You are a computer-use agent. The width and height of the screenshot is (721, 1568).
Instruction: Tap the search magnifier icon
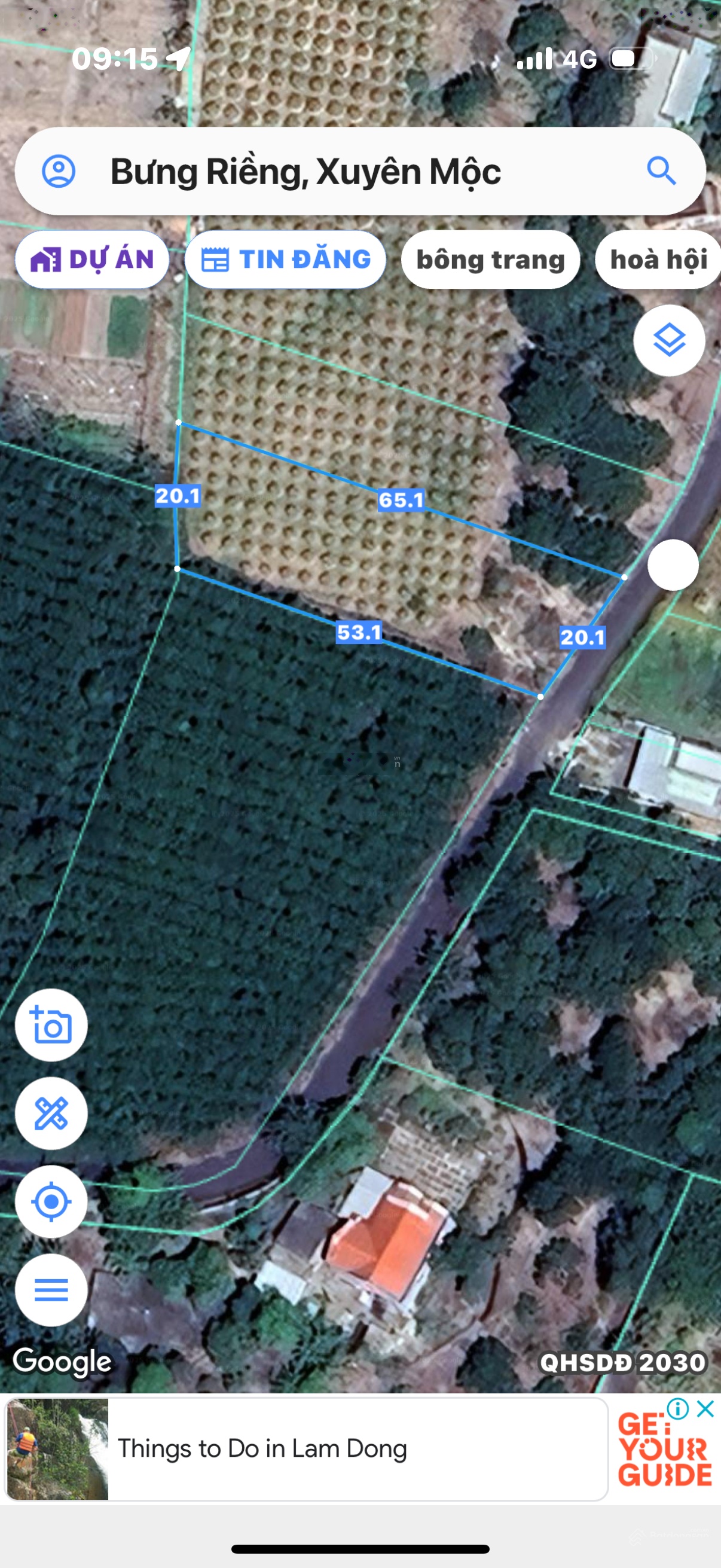pyautogui.click(x=661, y=171)
